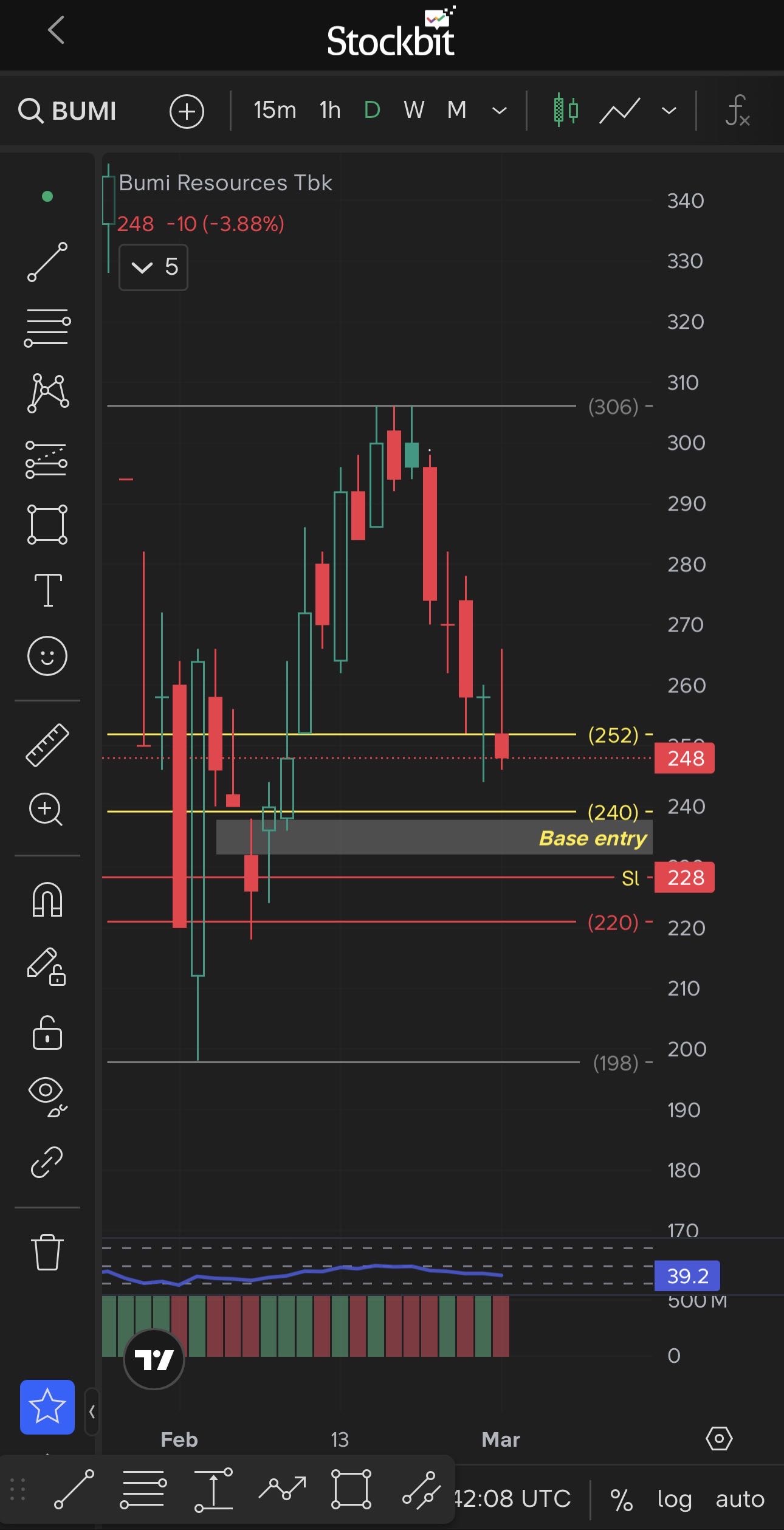784x1530 pixels.
Task: Choose the rectangle shape tool in sidebar
Action: [47, 524]
